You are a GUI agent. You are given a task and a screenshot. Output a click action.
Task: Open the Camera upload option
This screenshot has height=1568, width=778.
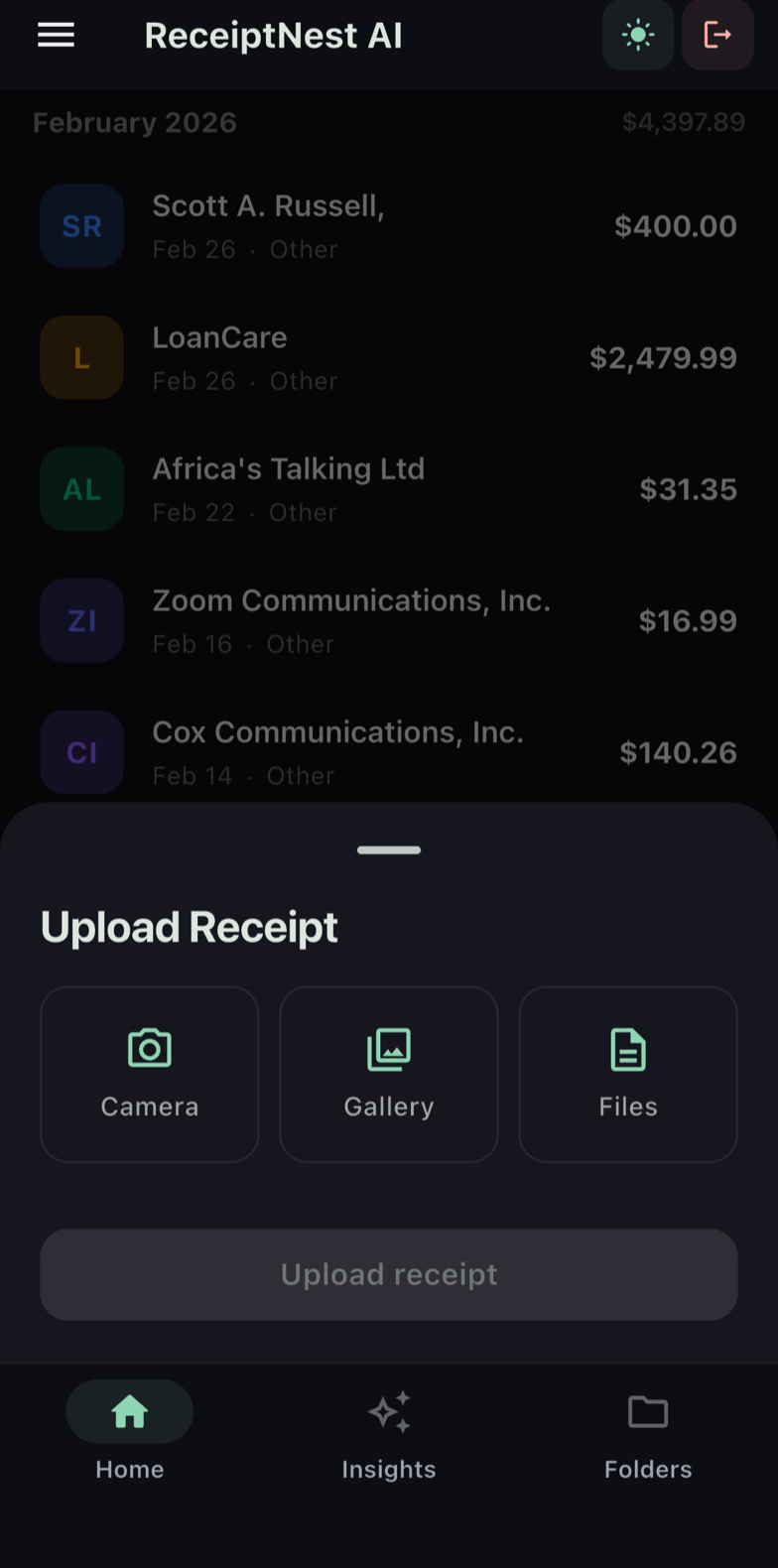[x=149, y=1074]
